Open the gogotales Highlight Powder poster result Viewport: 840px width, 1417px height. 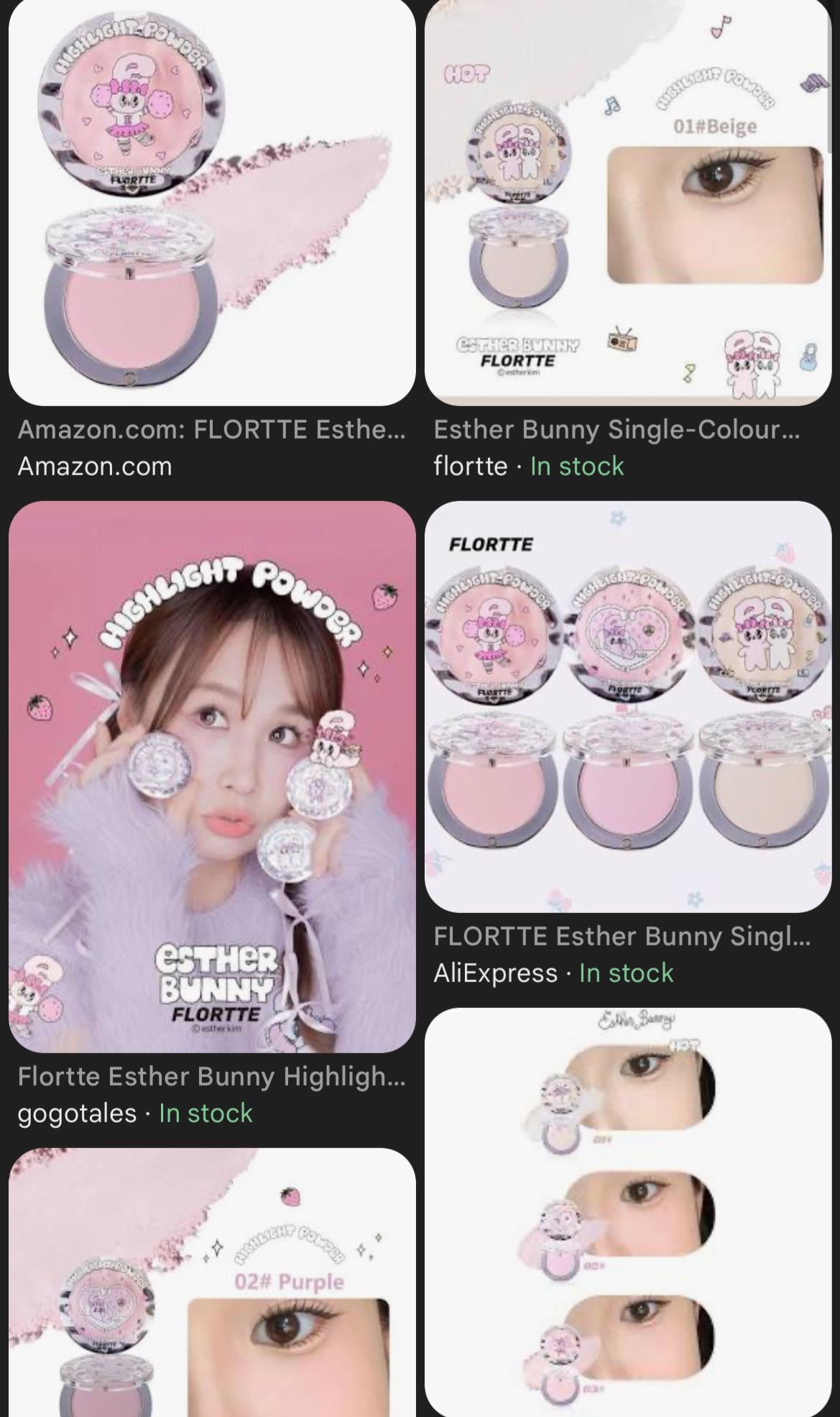tap(212, 776)
